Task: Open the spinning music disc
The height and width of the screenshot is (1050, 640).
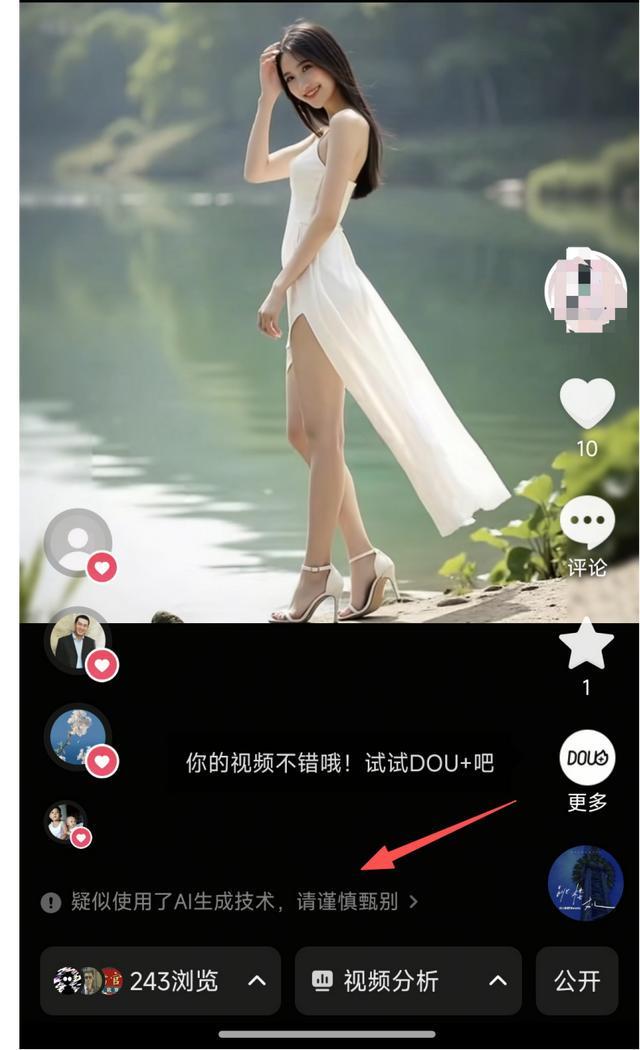Action: (x=586, y=883)
